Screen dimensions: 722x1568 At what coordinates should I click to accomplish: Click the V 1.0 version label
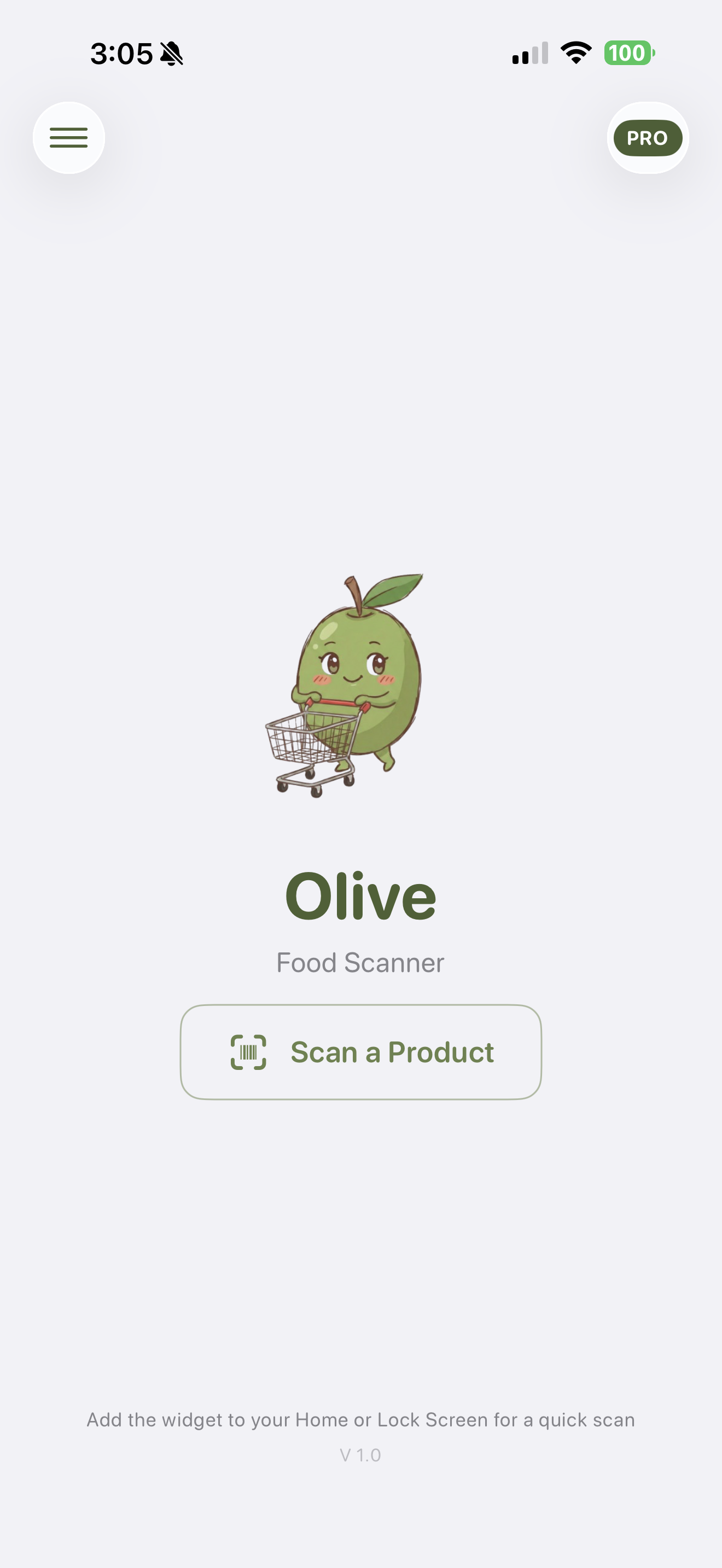(360, 1455)
